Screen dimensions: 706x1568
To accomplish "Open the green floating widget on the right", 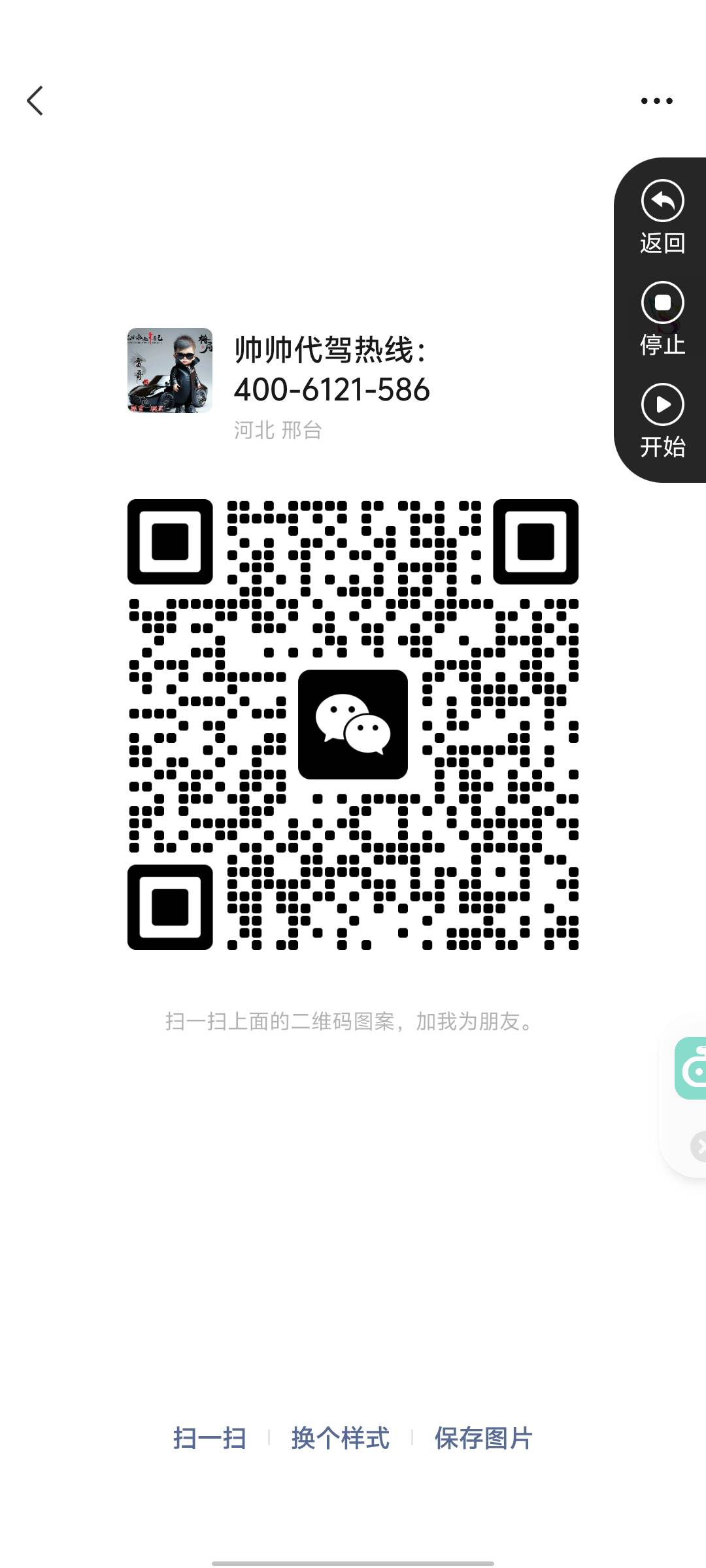I will (x=691, y=1068).
